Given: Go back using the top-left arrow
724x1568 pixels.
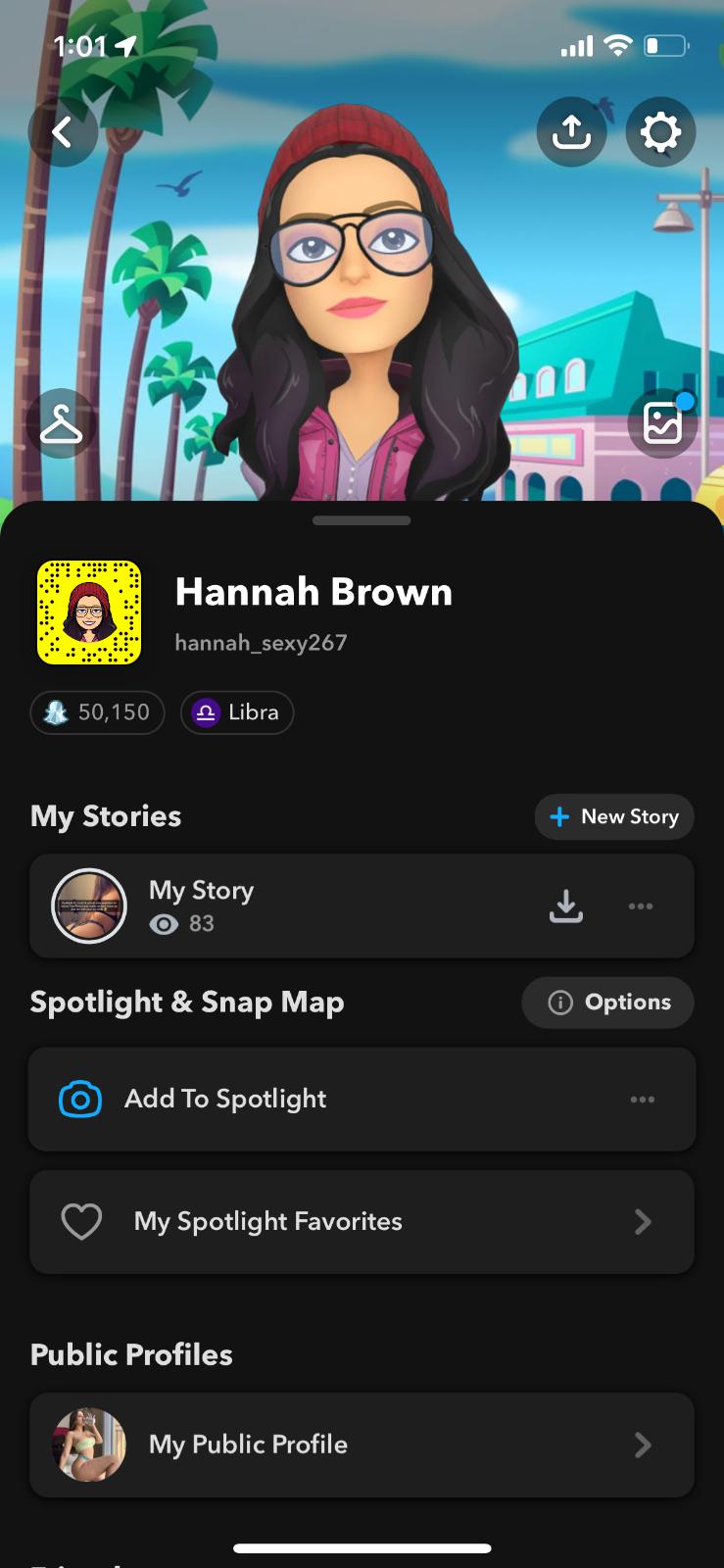Looking at the screenshot, I should [63, 131].
